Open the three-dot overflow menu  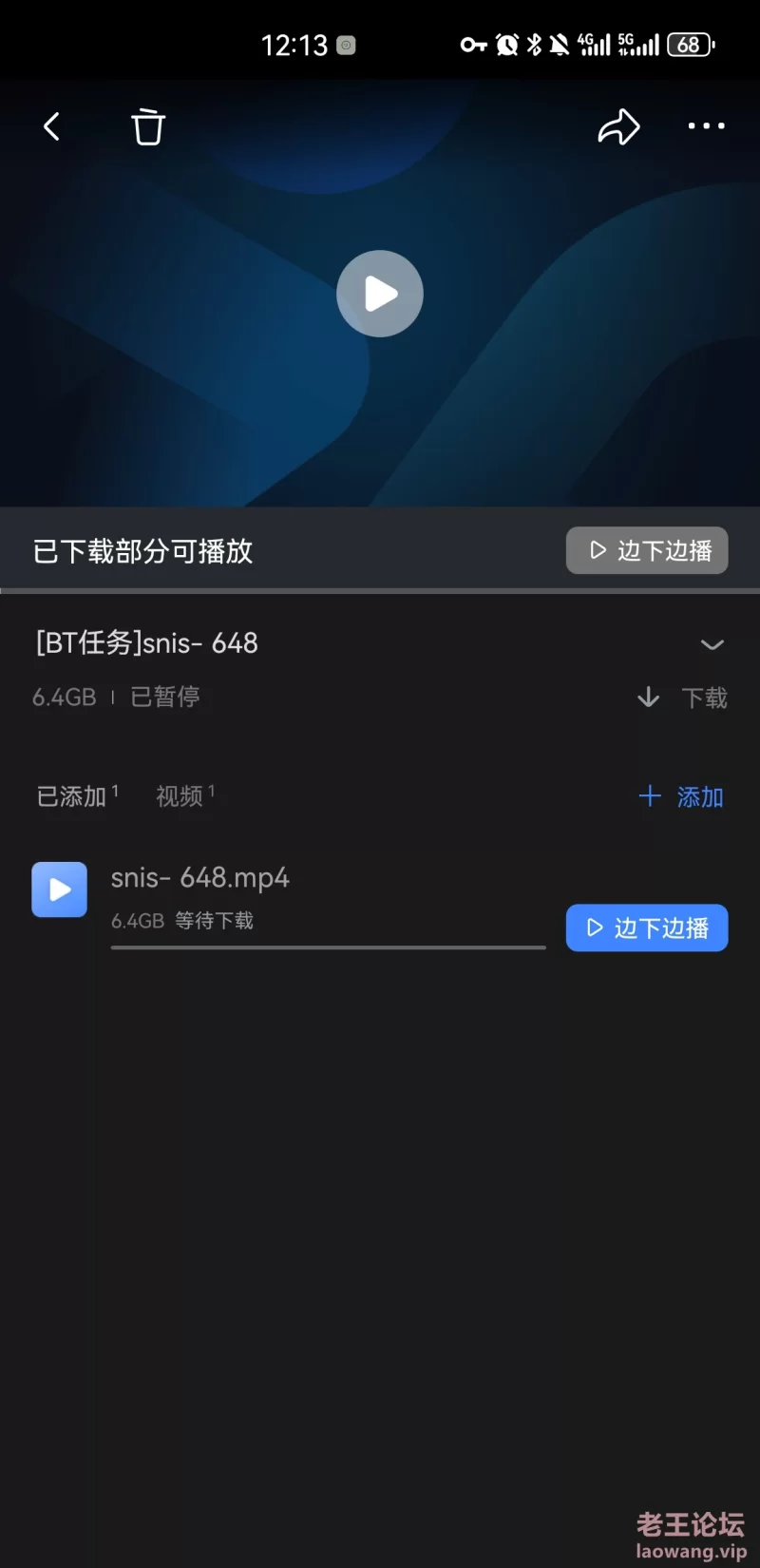tap(706, 125)
